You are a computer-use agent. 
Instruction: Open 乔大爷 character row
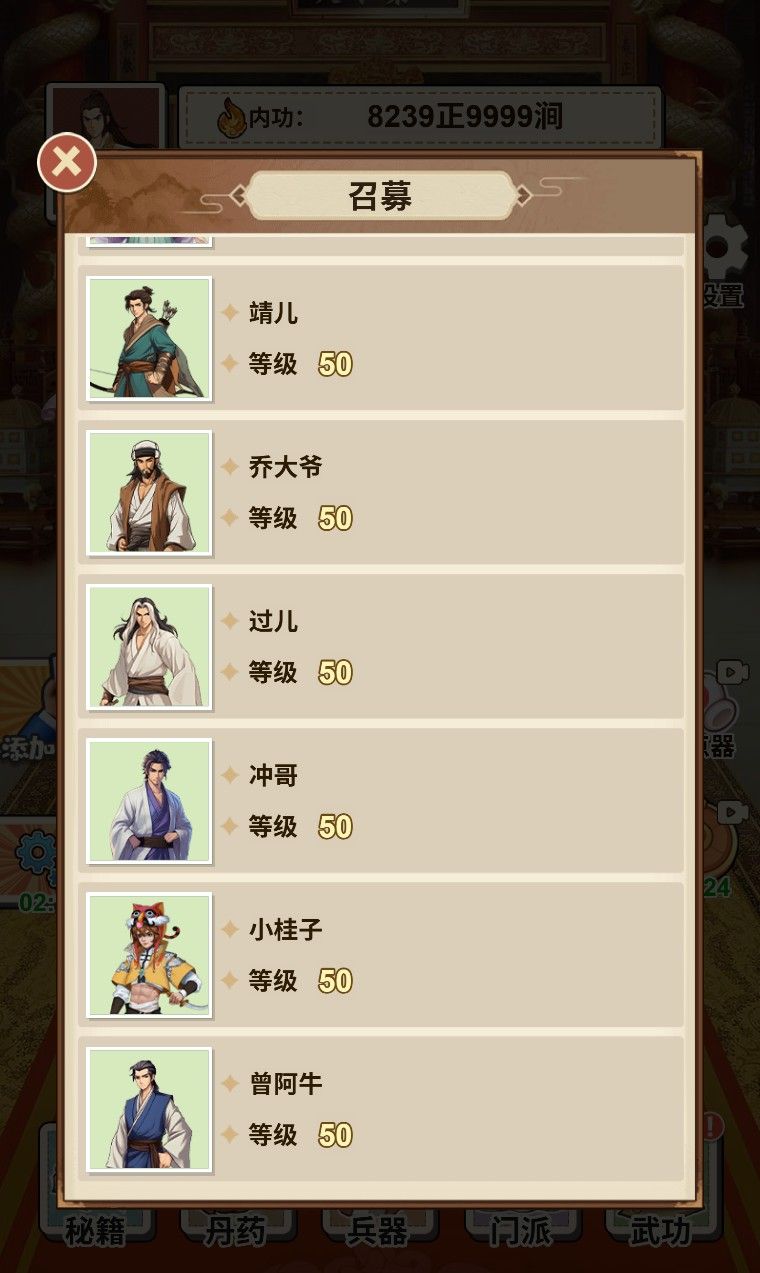(x=380, y=492)
